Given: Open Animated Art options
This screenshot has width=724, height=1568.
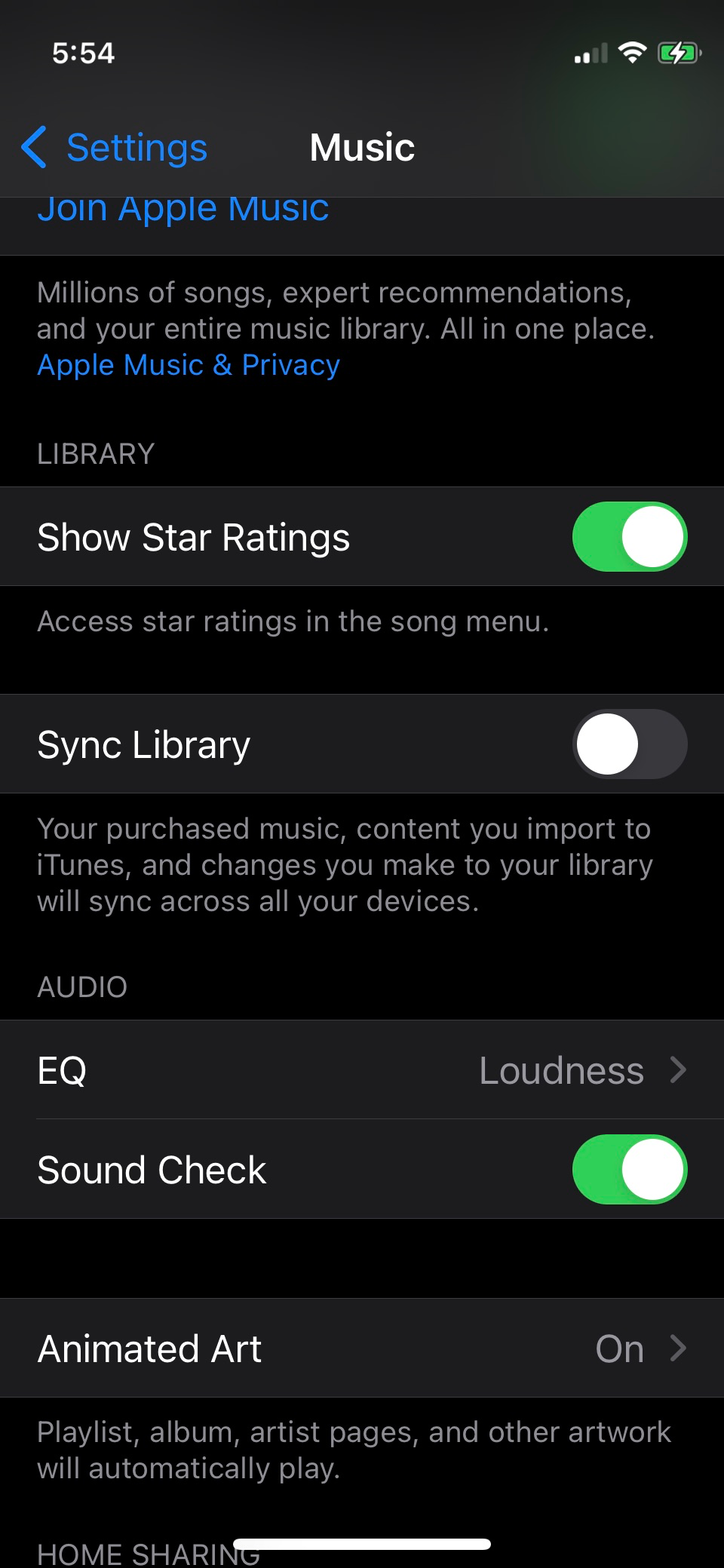Looking at the screenshot, I should (x=362, y=1349).
